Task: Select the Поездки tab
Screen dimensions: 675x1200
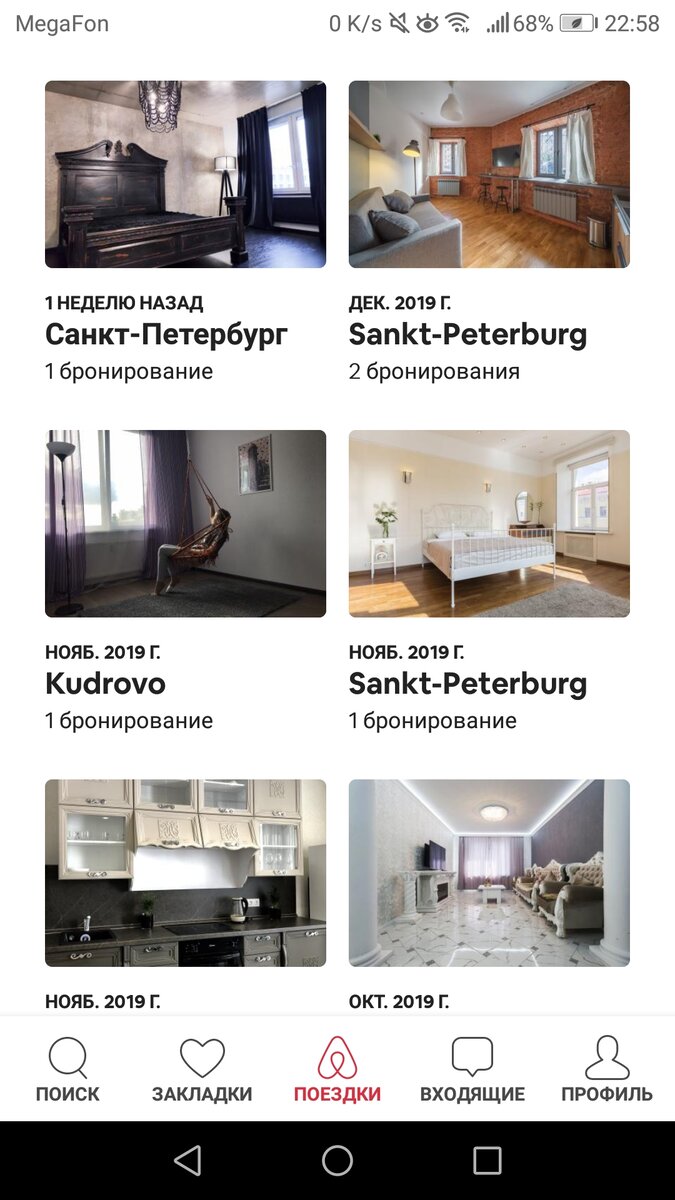Action: (337, 1070)
